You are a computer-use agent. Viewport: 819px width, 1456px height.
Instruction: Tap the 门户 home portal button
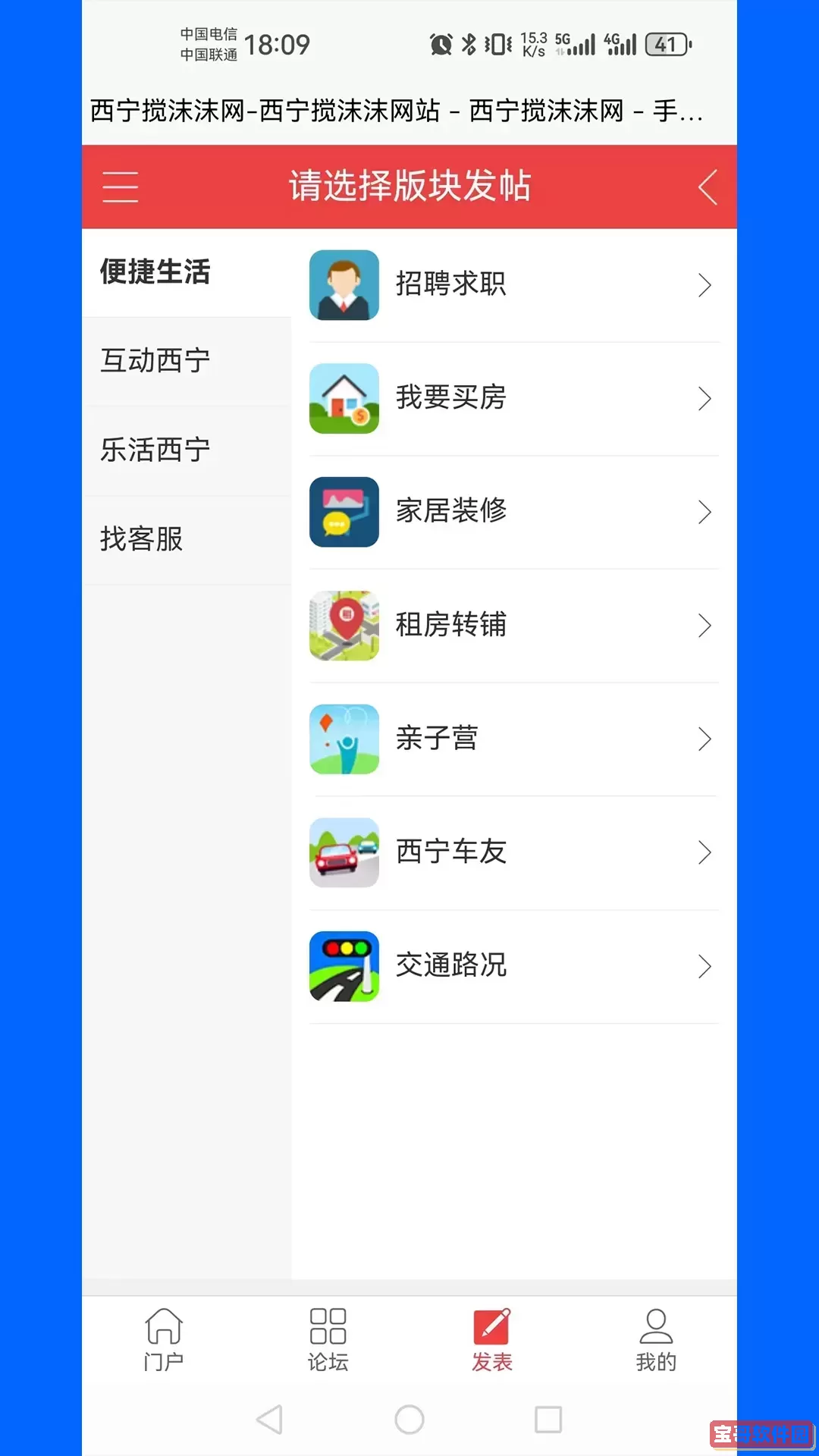pos(162,1338)
